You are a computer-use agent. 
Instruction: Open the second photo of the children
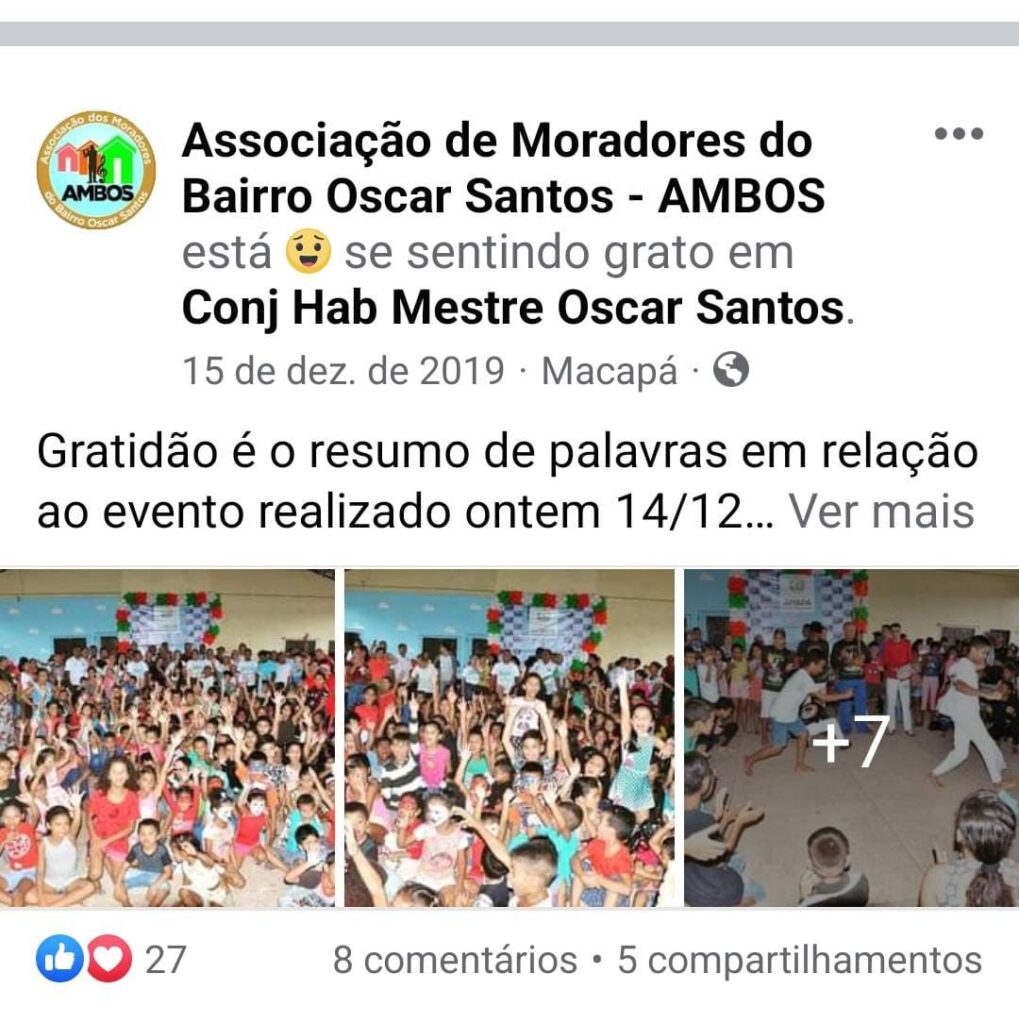coord(509,738)
